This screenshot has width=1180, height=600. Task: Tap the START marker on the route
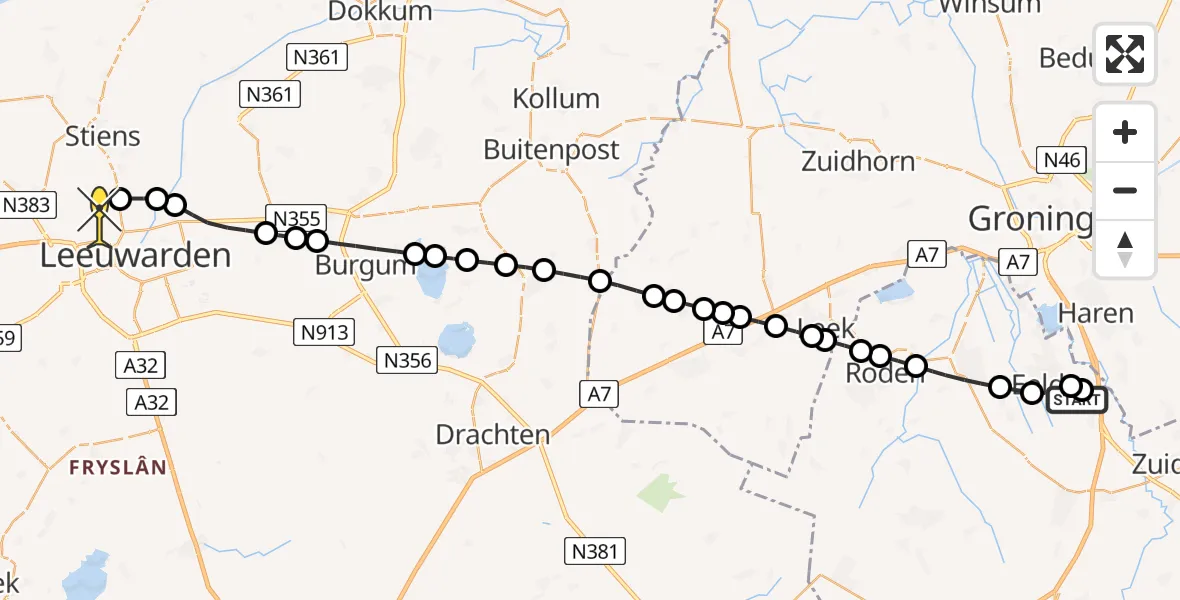click(x=1076, y=401)
